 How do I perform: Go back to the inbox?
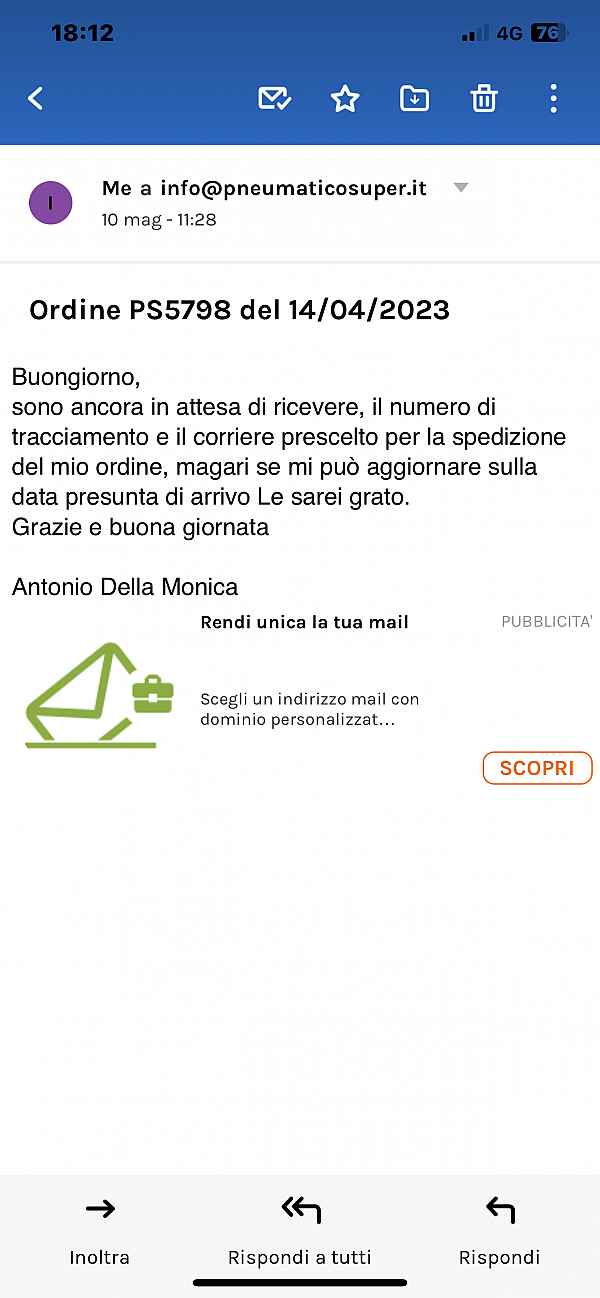pyautogui.click(x=36, y=98)
